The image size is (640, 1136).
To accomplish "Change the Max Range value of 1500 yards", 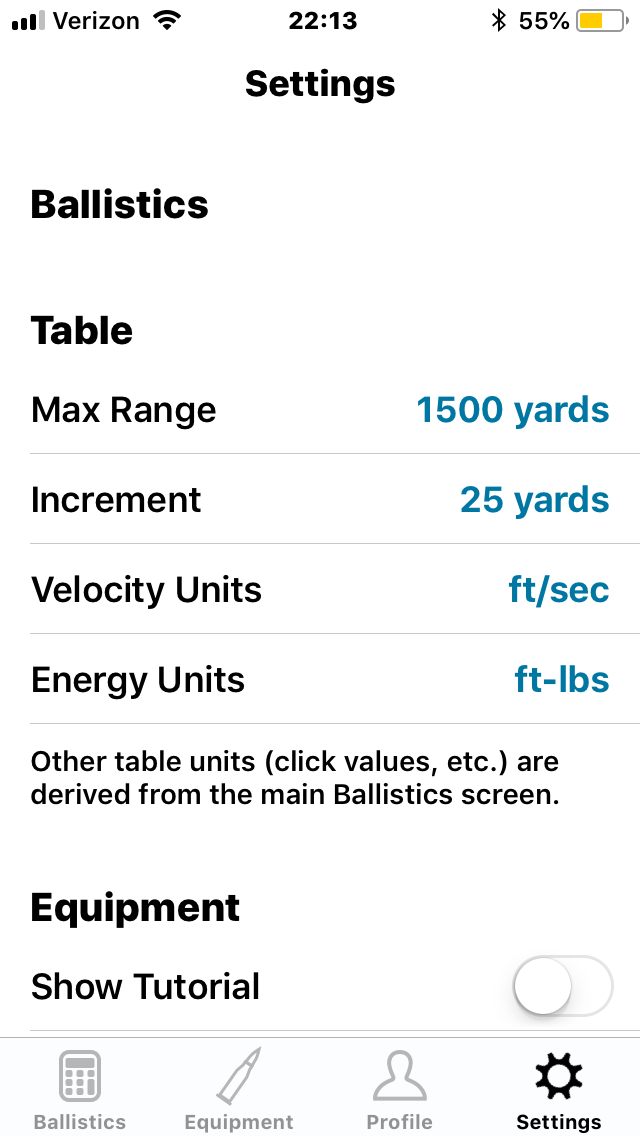I will [x=512, y=410].
